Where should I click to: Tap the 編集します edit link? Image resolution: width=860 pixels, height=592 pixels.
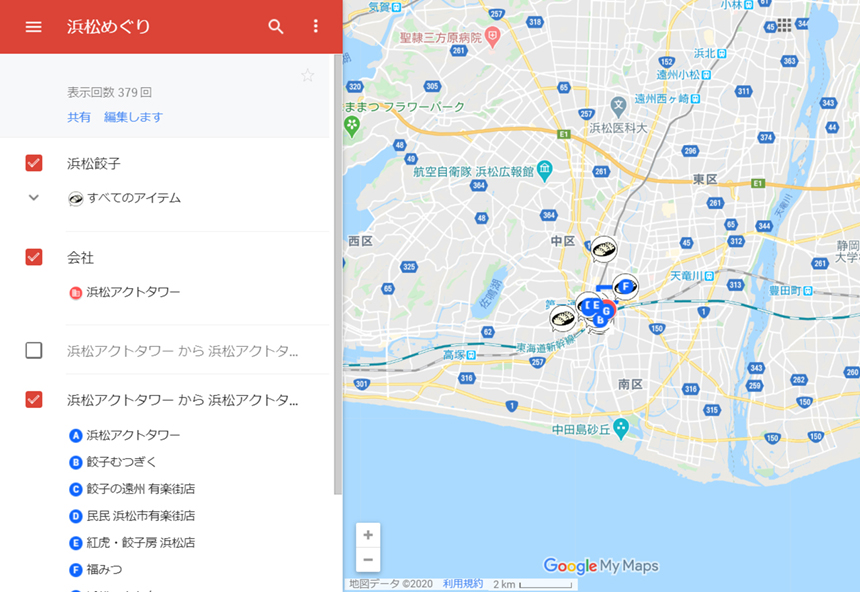pyautogui.click(x=133, y=117)
